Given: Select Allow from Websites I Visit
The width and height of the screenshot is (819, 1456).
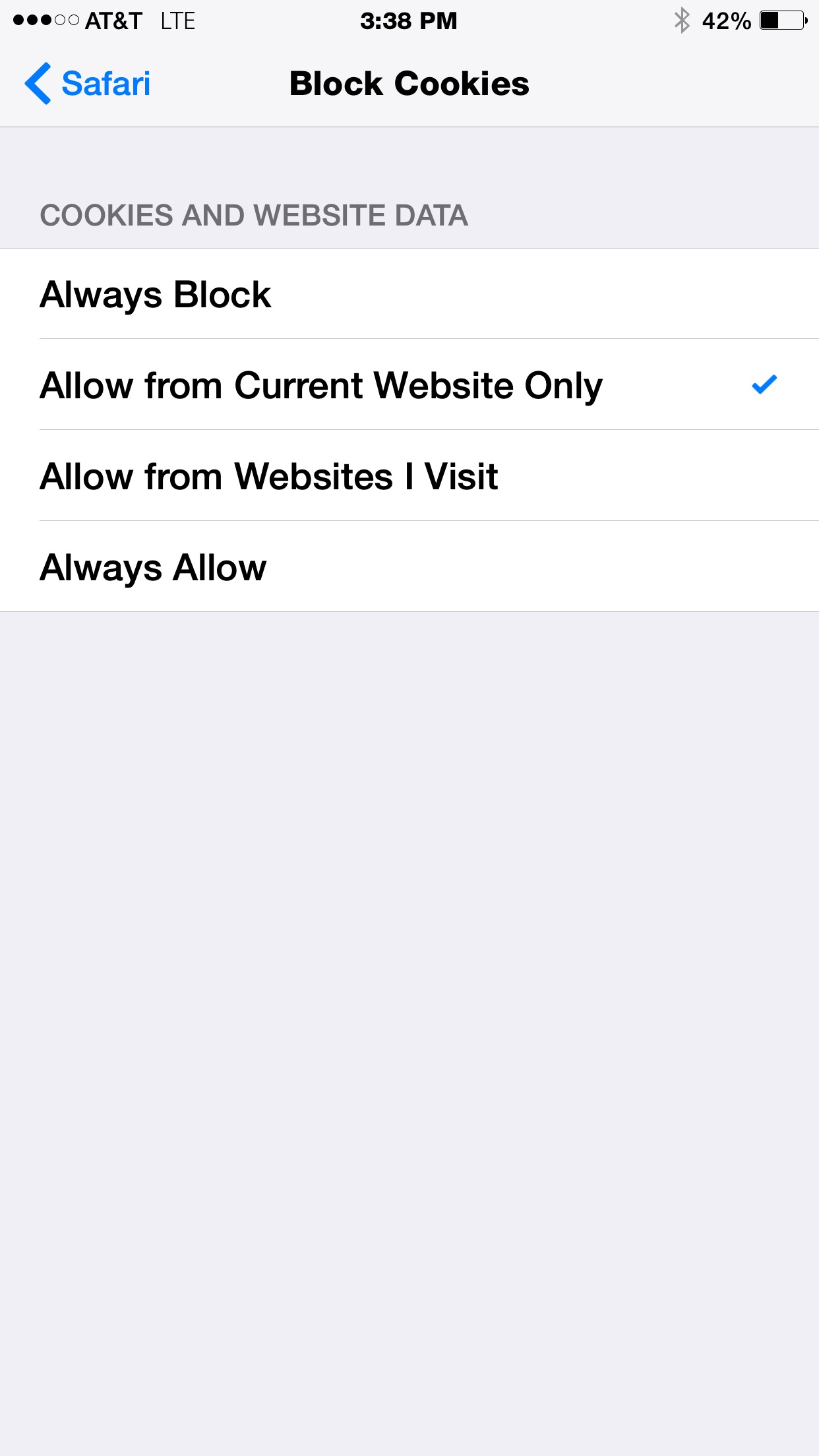Looking at the screenshot, I should (409, 476).
